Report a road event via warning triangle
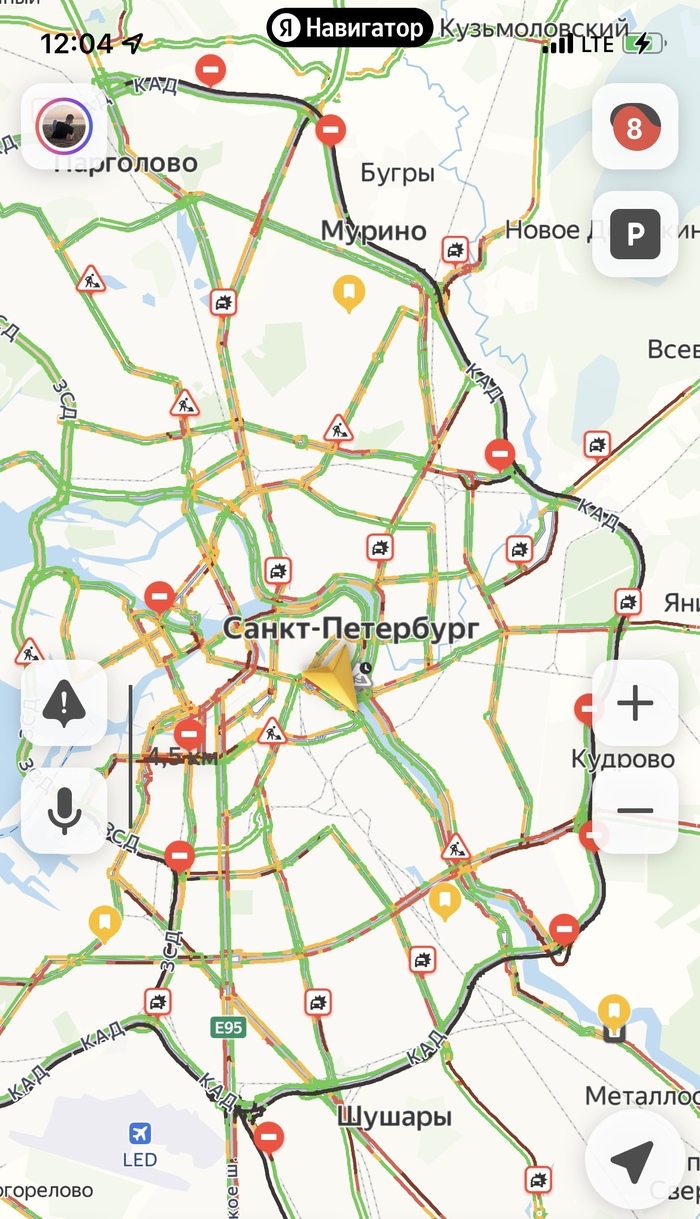 [x=64, y=704]
